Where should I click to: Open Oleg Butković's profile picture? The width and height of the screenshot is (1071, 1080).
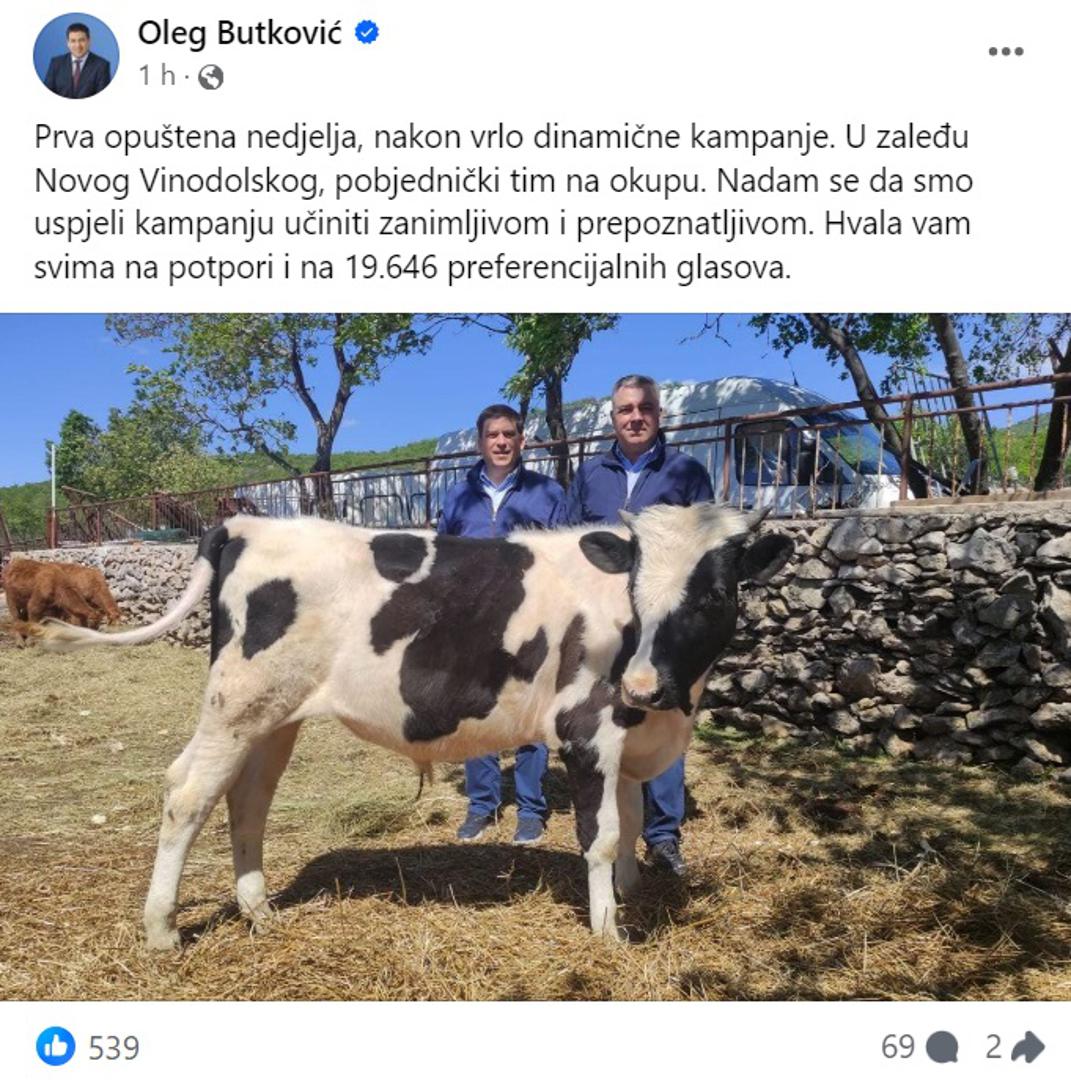click(76, 56)
